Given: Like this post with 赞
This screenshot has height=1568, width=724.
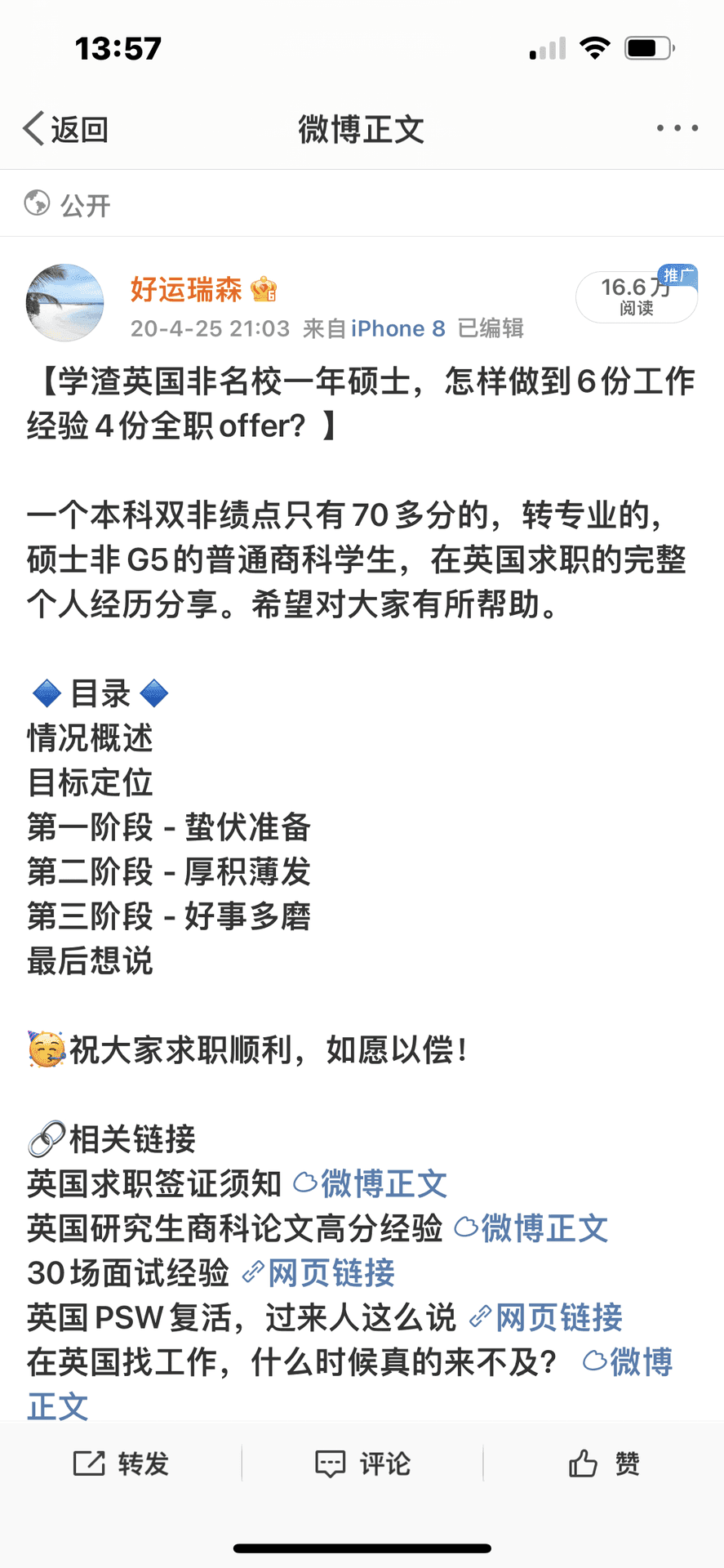Looking at the screenshot, I should [604, 1463].
